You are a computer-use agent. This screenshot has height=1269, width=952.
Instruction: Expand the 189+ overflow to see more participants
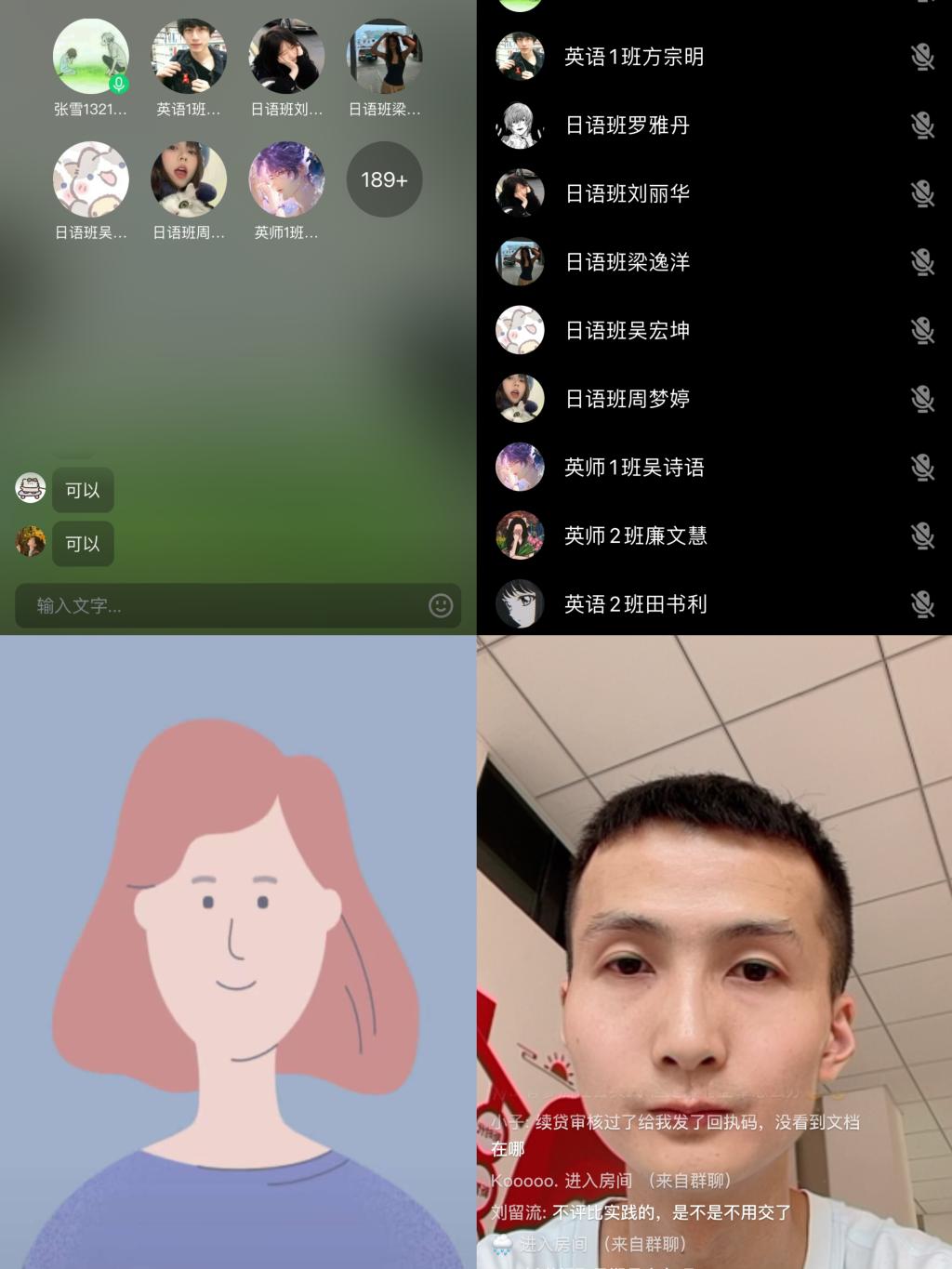[x=384, y=179]
